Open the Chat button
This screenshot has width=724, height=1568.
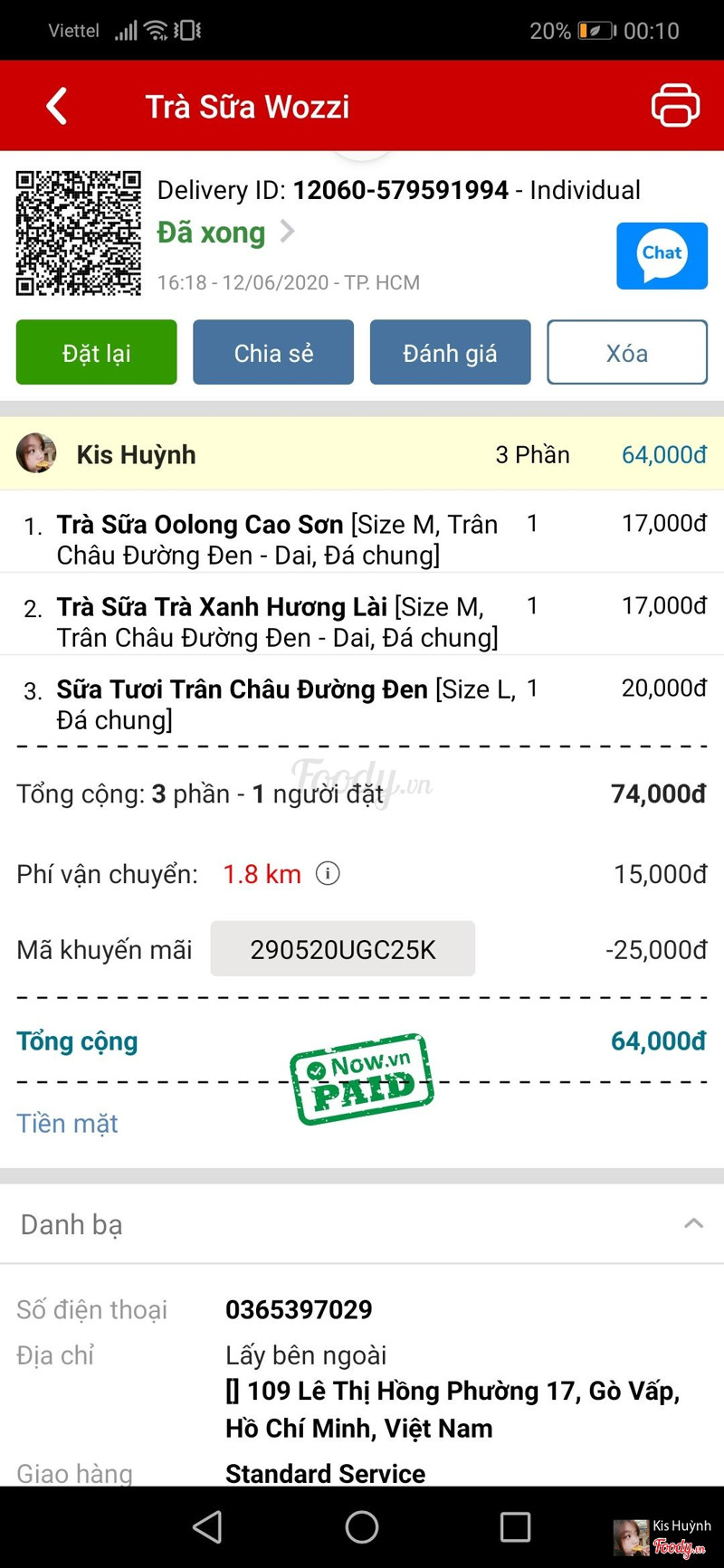(x=662, y=256)
